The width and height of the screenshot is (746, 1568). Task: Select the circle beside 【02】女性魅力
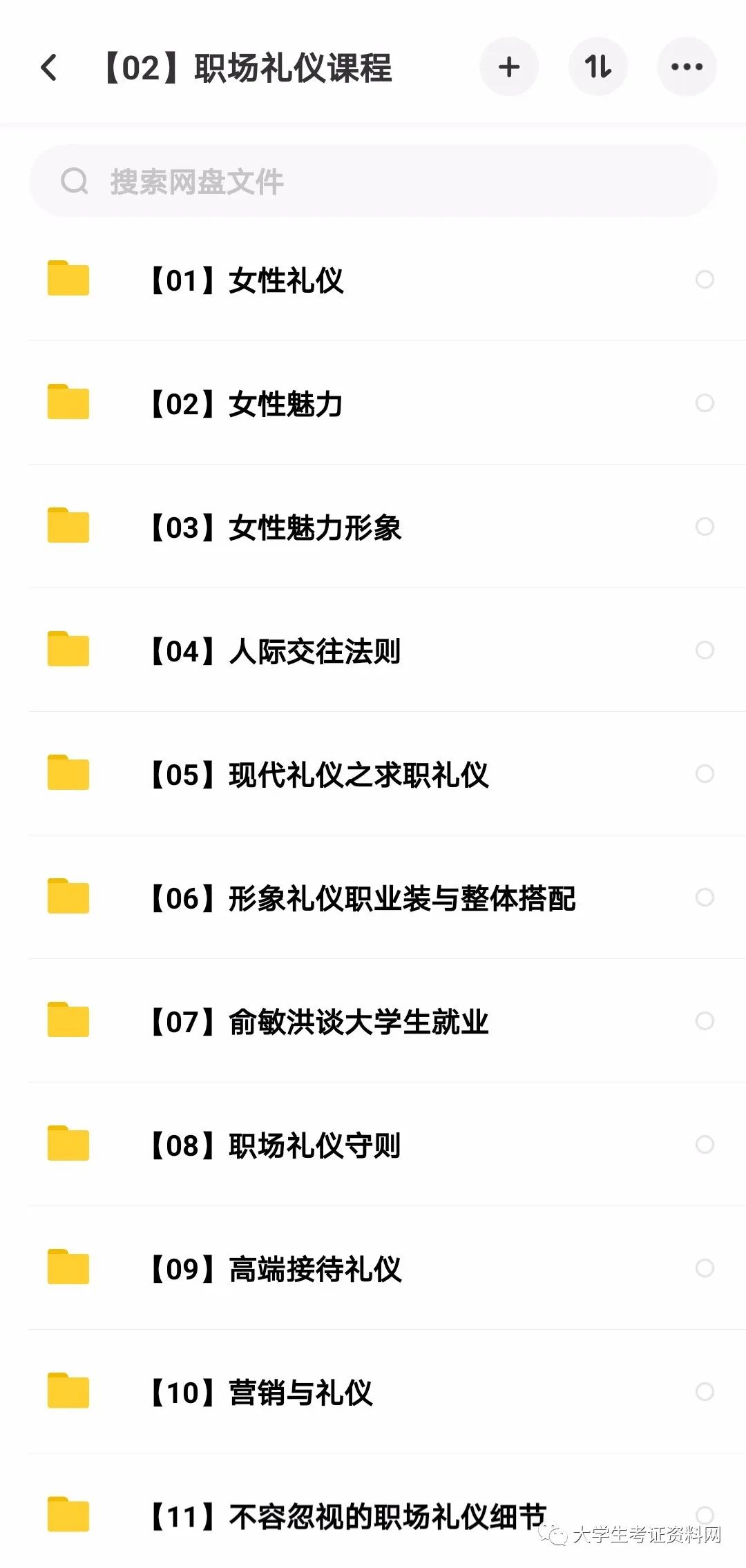705,404
